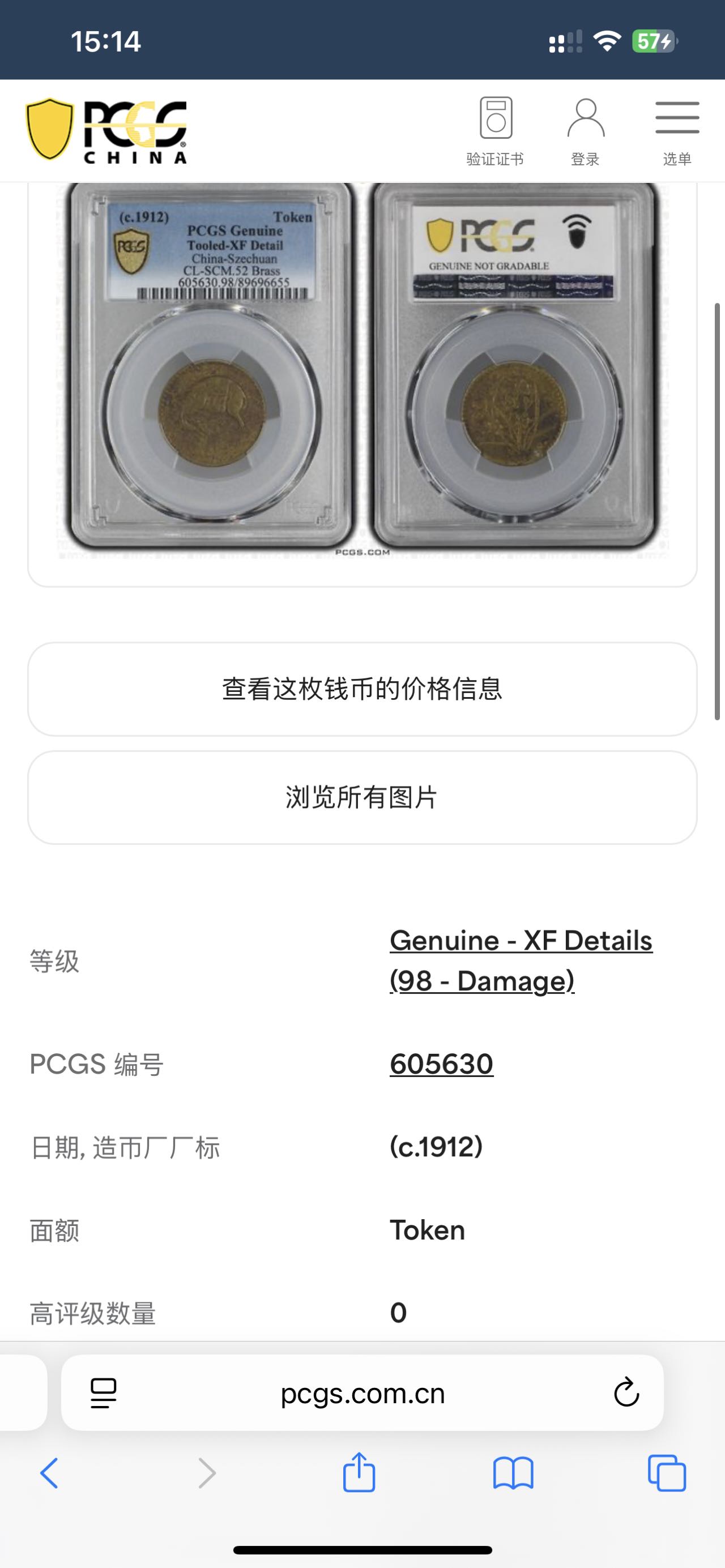The width and height of the screenshot is (725, 1568).
Task: Open the 选单 hamburger menu
Action: [677, 130]
